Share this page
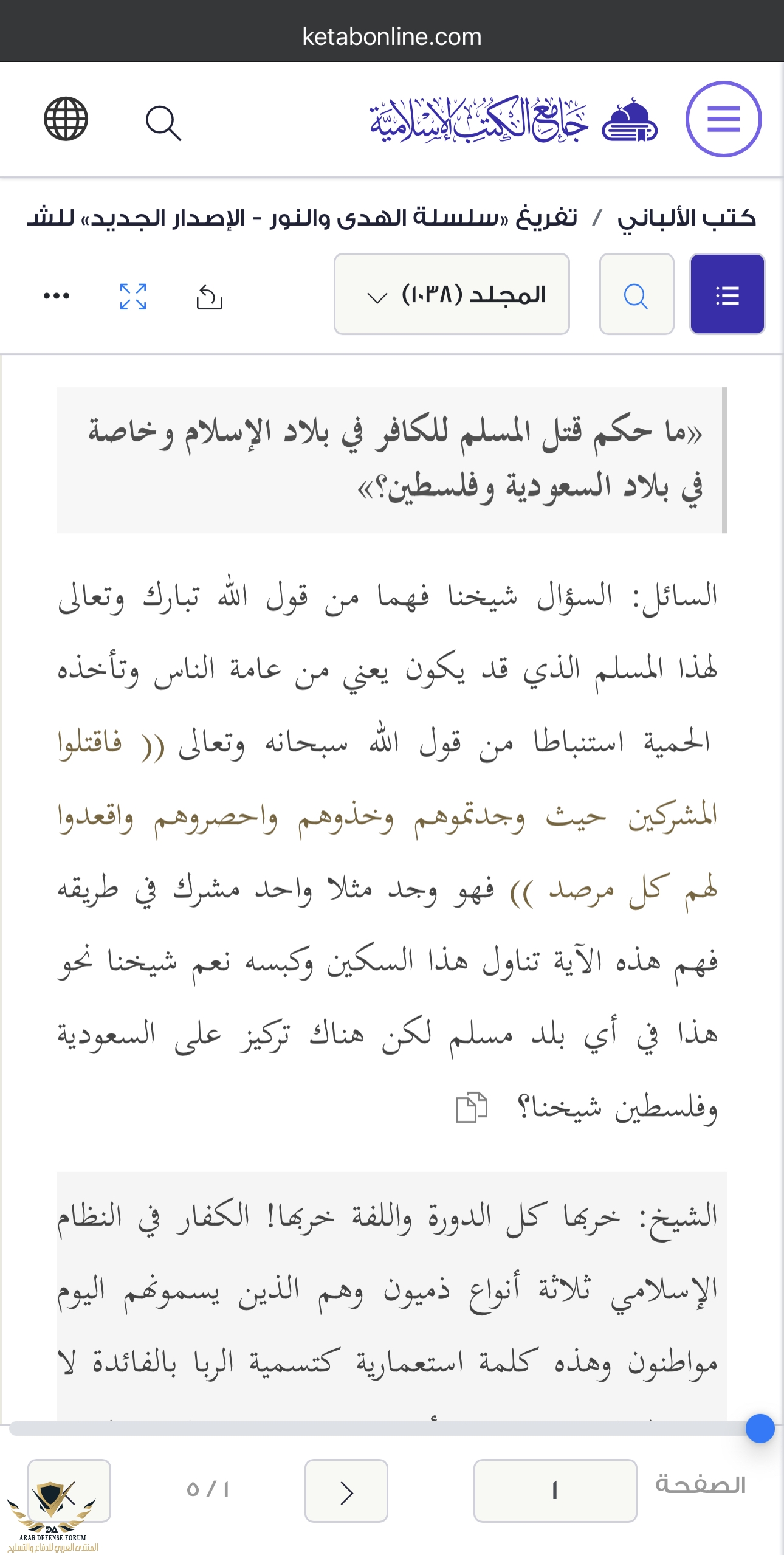Viewport: 784px width, 1555px height. point(210,297)
